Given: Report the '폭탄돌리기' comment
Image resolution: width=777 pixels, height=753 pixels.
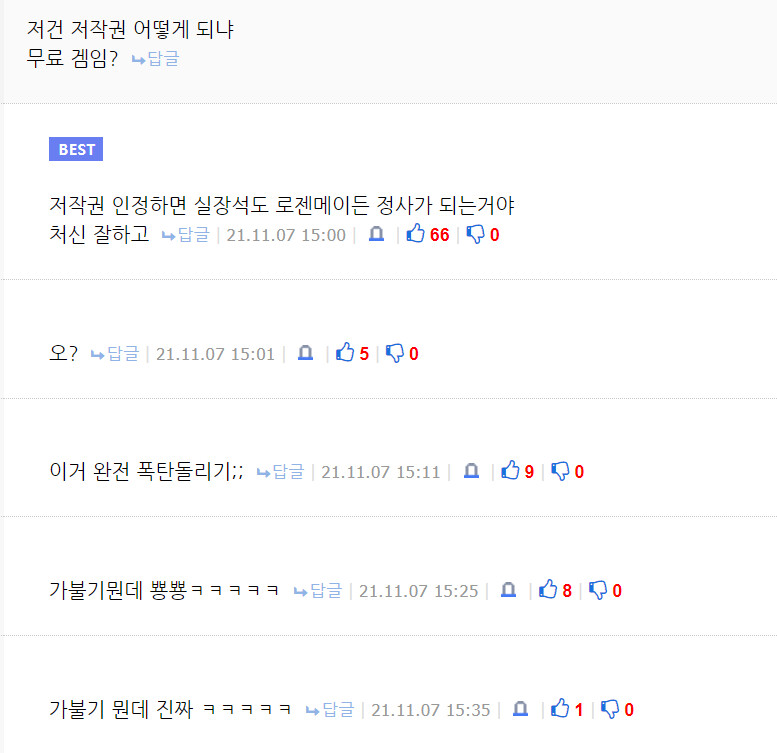Looking at the screenshot, I should (x=472, y=471).
